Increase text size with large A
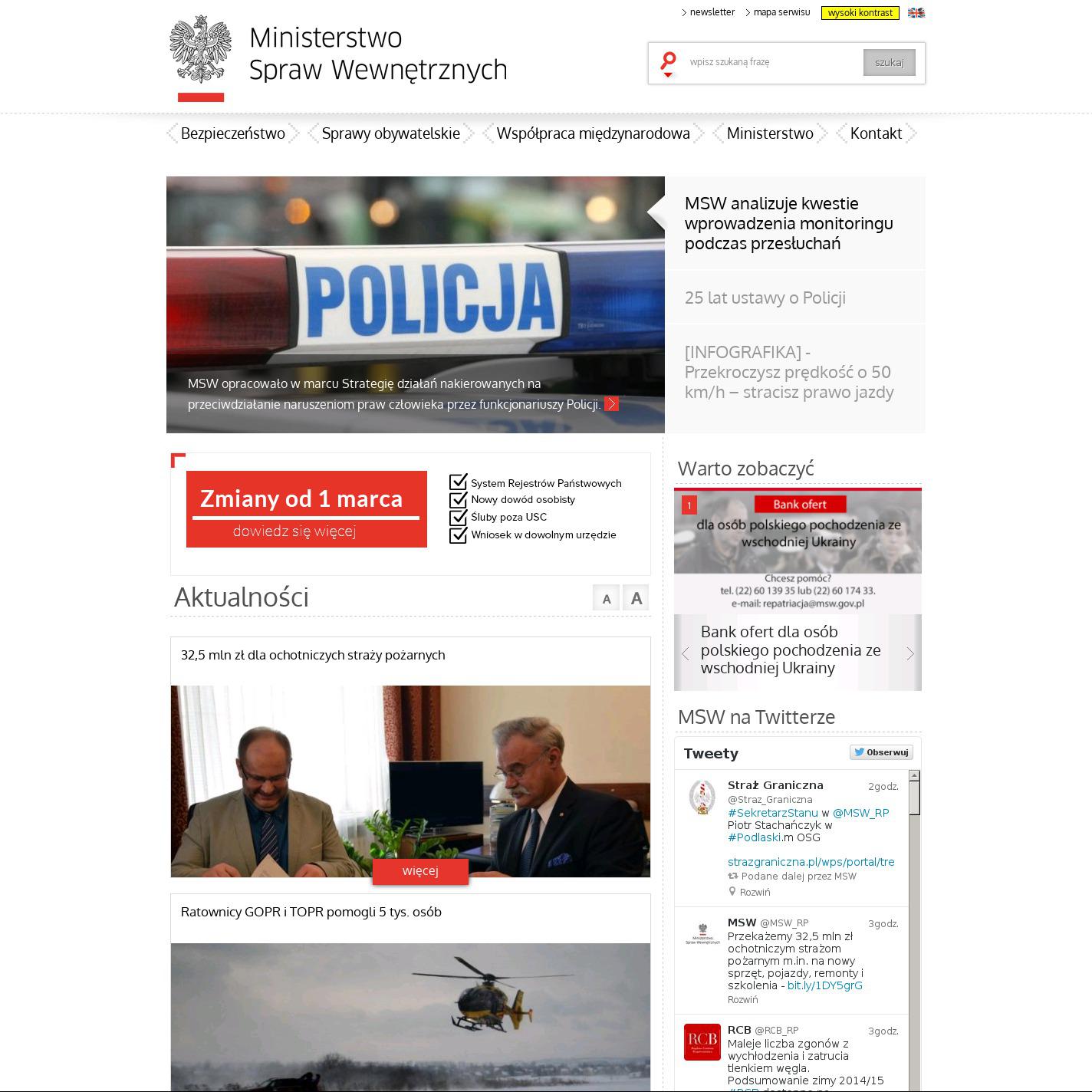 point(636,598)
